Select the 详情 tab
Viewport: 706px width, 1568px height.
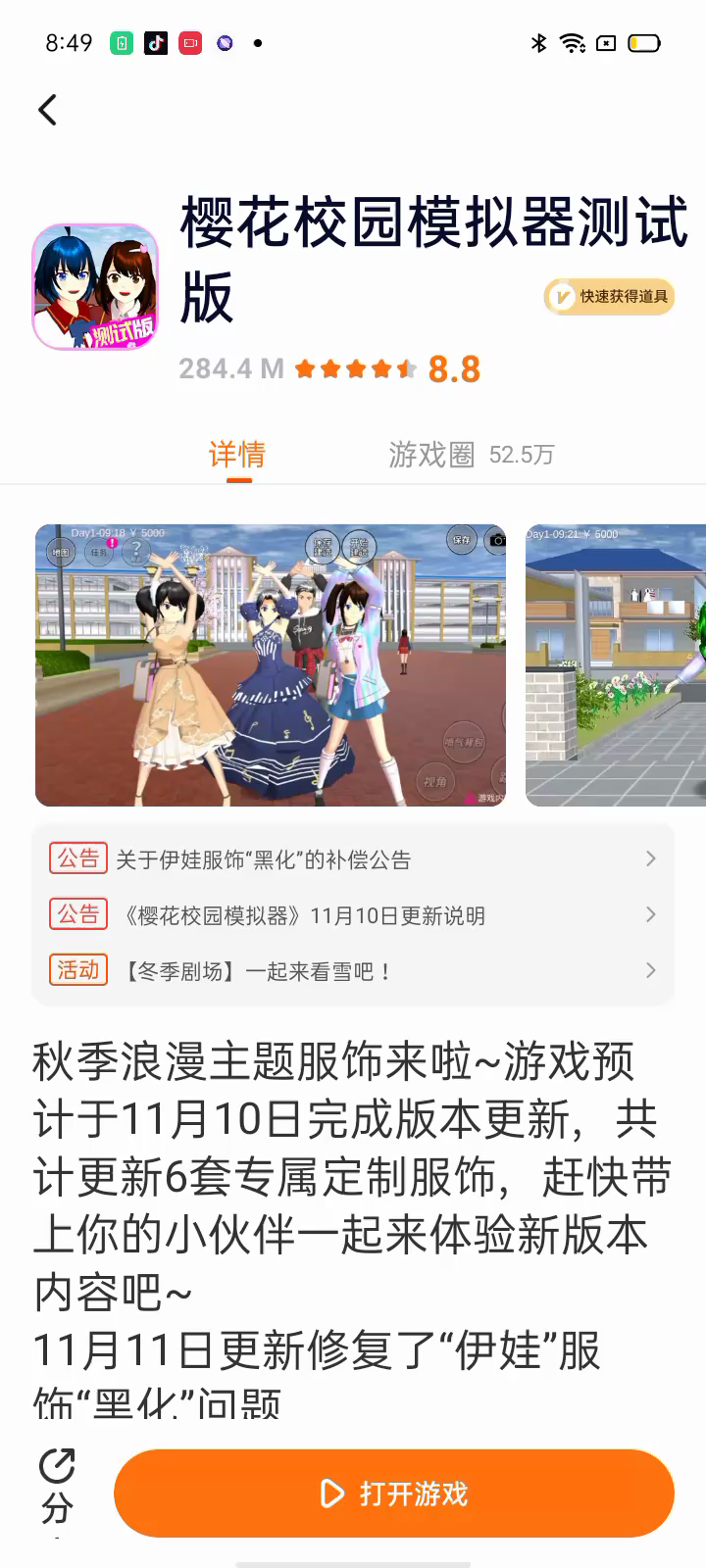click(236, 455)
